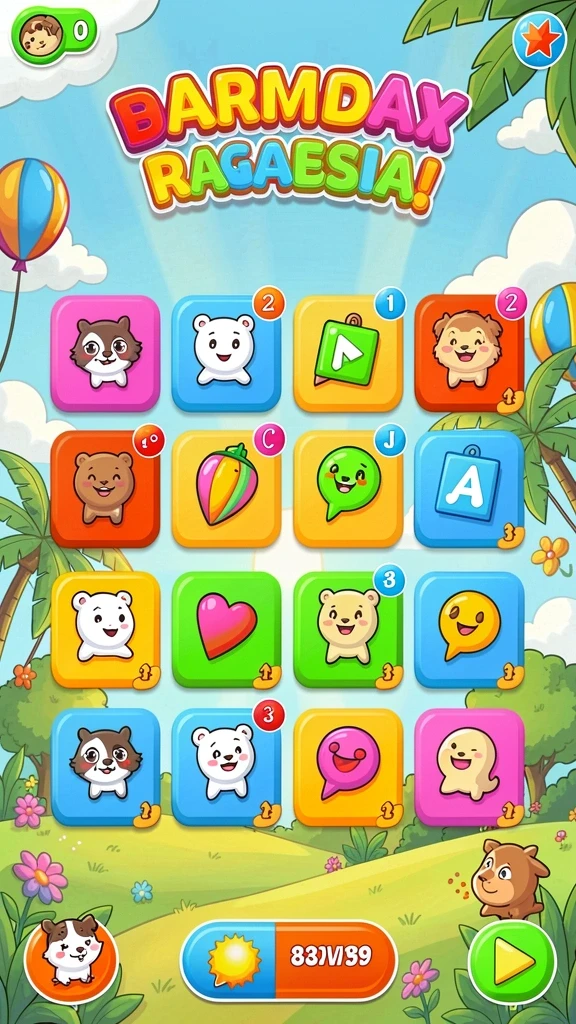Pick the raccoon on the blue tile
Screen dimensions: 576x1024
coord(105,767)
